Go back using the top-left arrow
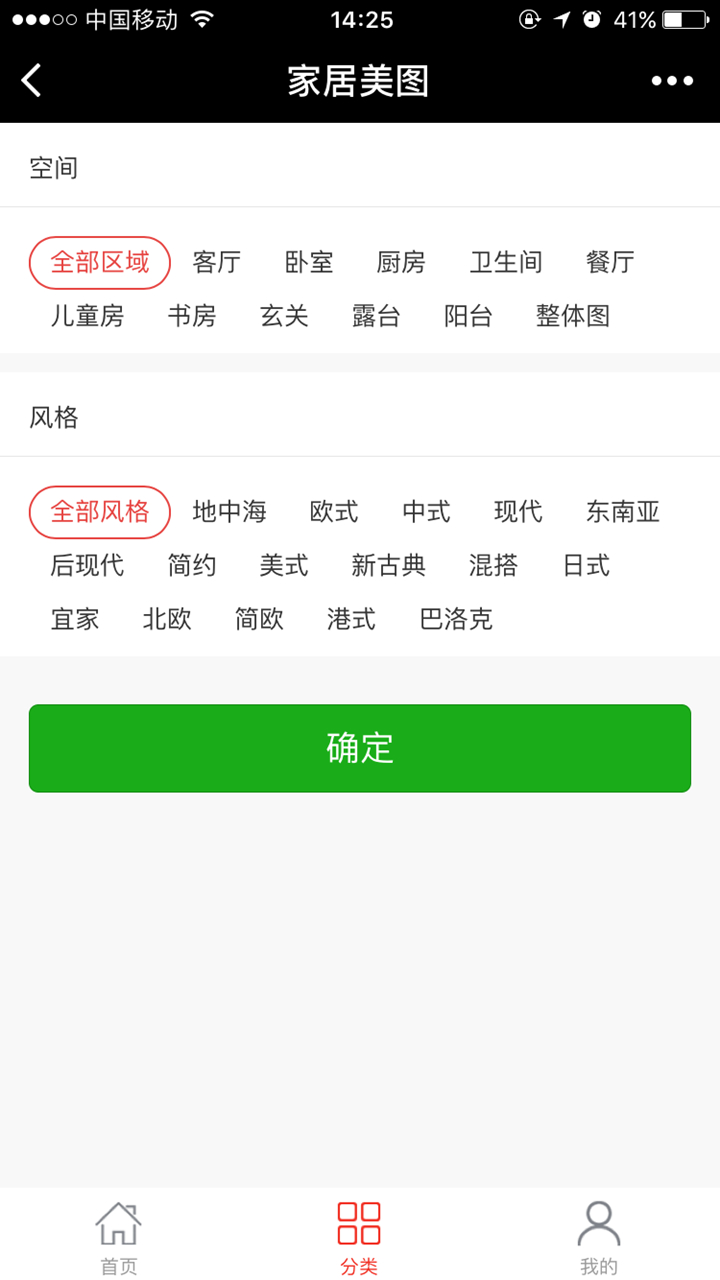The width and height of the screenshot is (720, 1280). pyautogui.click(x=32, y=80)
